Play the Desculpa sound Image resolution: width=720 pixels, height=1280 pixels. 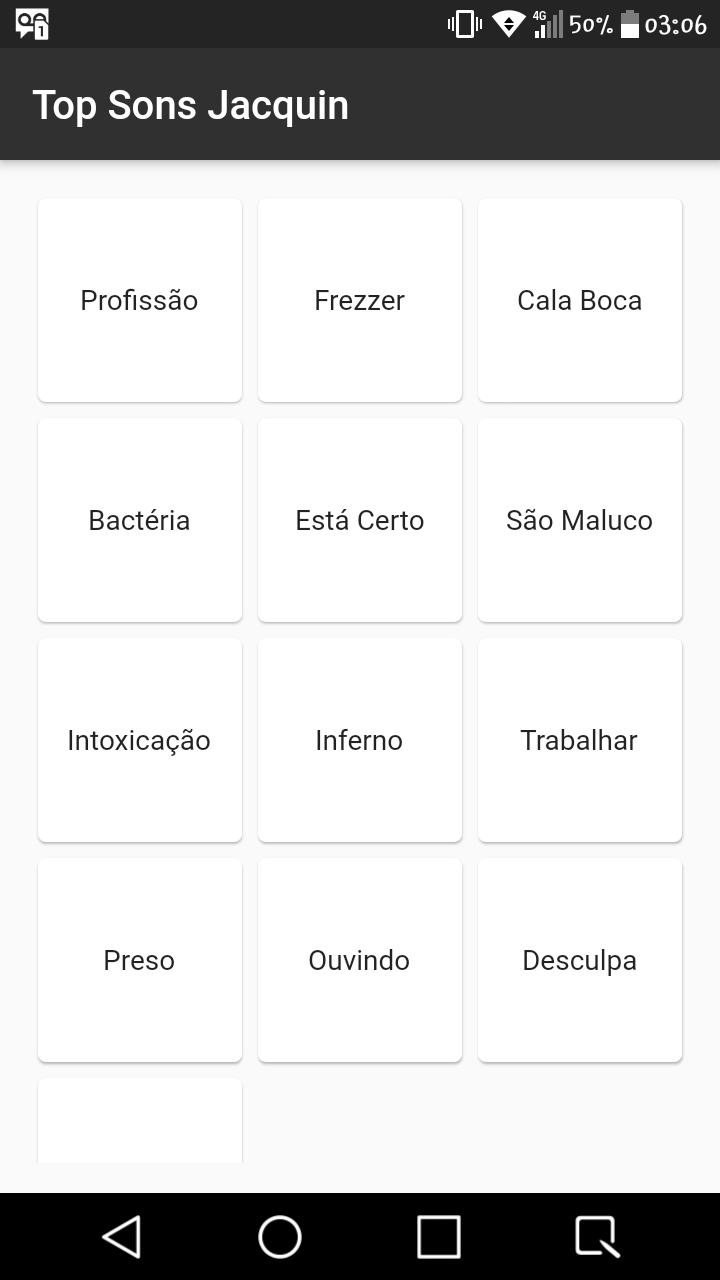point(579,960)
